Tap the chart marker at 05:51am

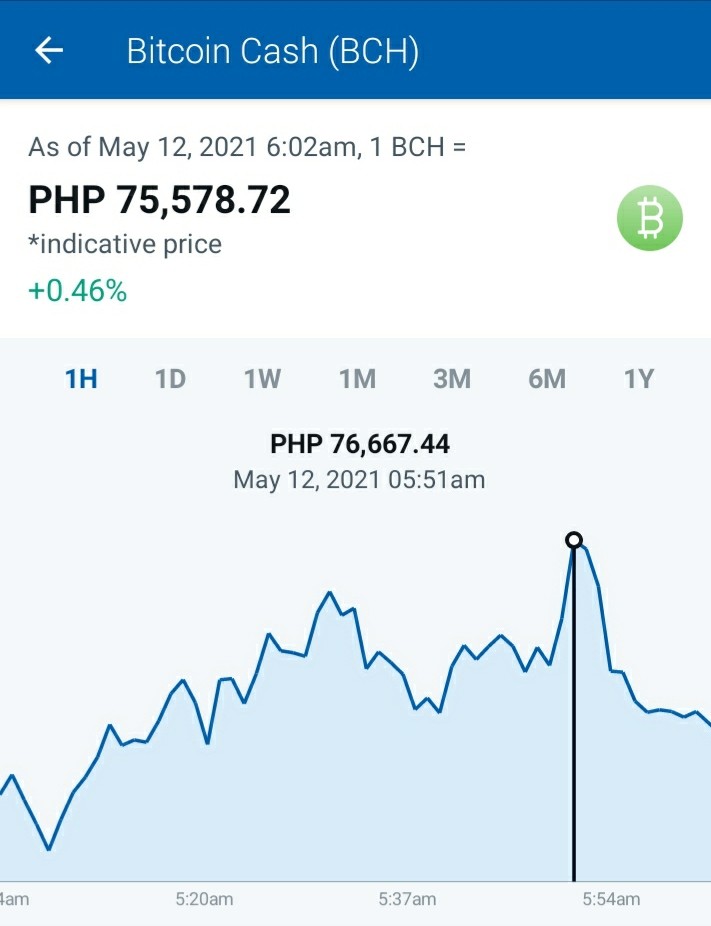pos(573,540)
